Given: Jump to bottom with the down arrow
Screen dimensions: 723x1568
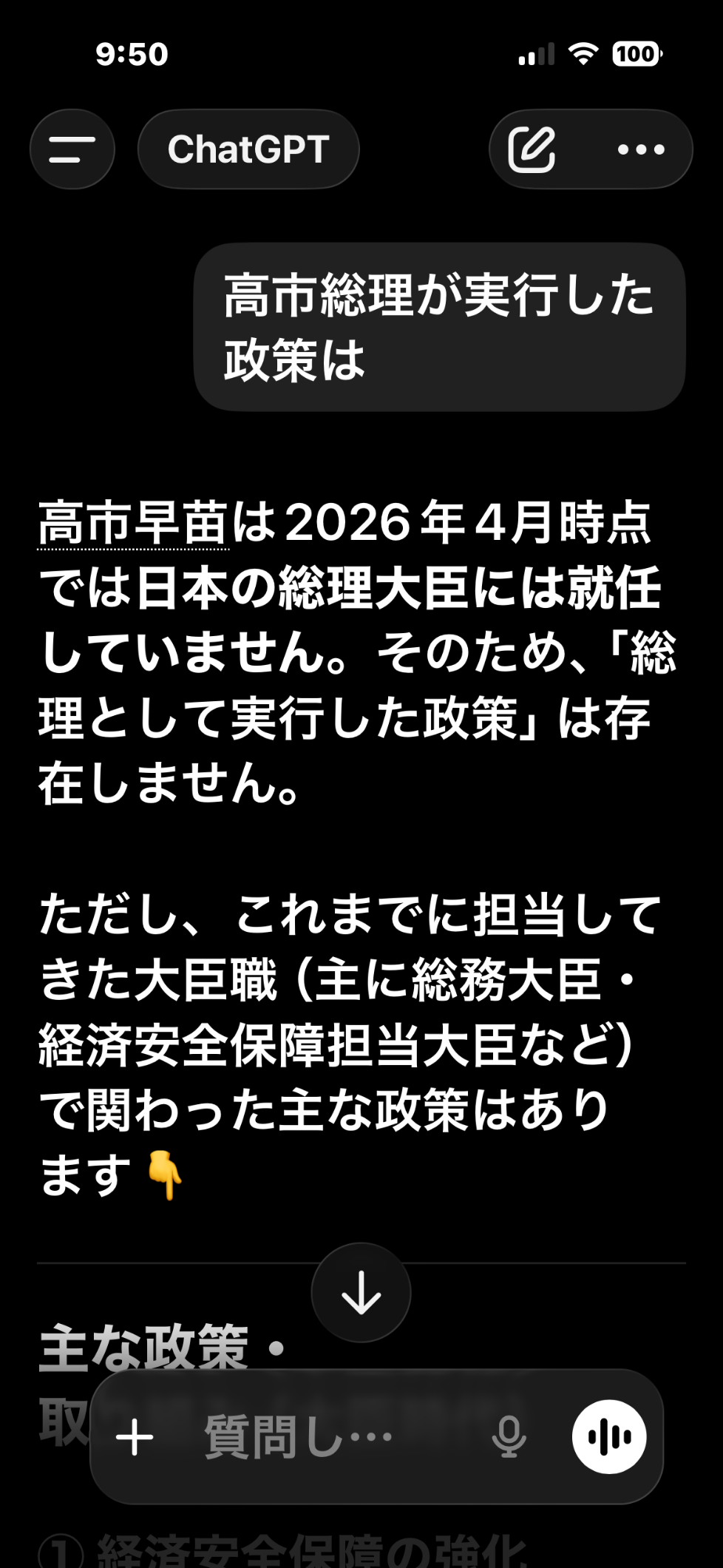Looking at the screenshot, I should pyautogui.click(x=361, y=1293).
